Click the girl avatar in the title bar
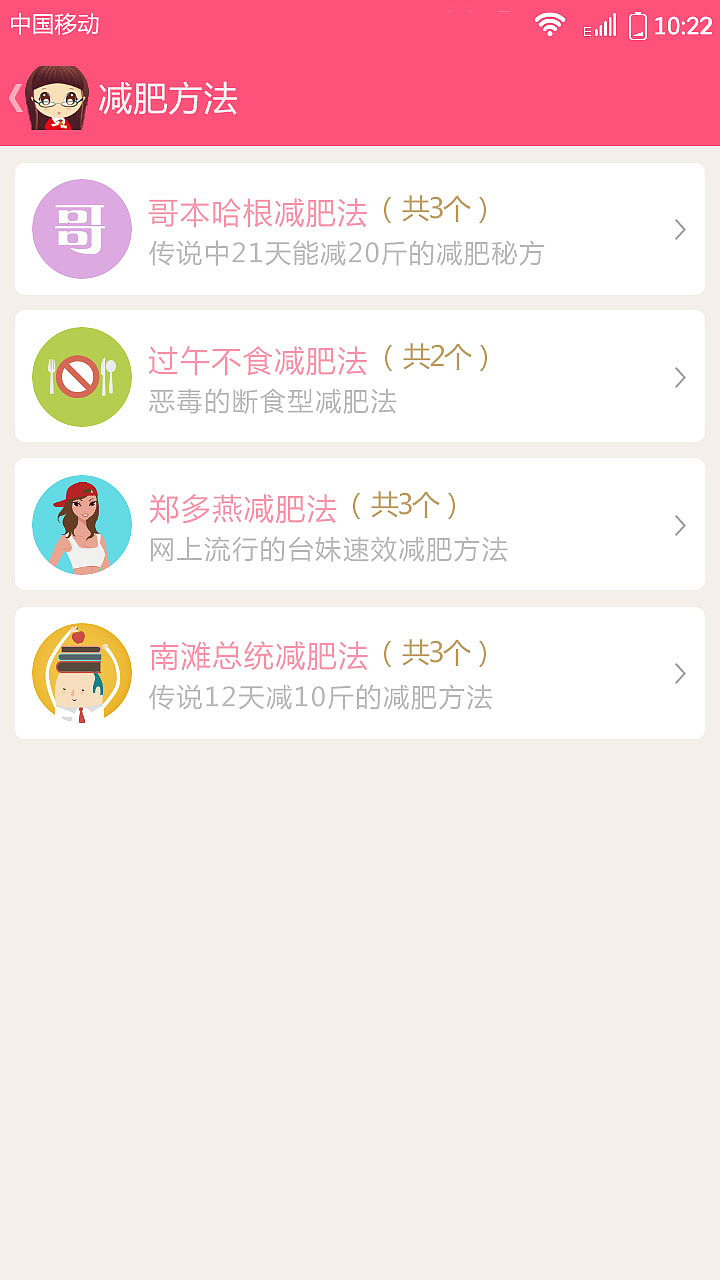This screenshot has width=720, height=1280. (58, 97)
